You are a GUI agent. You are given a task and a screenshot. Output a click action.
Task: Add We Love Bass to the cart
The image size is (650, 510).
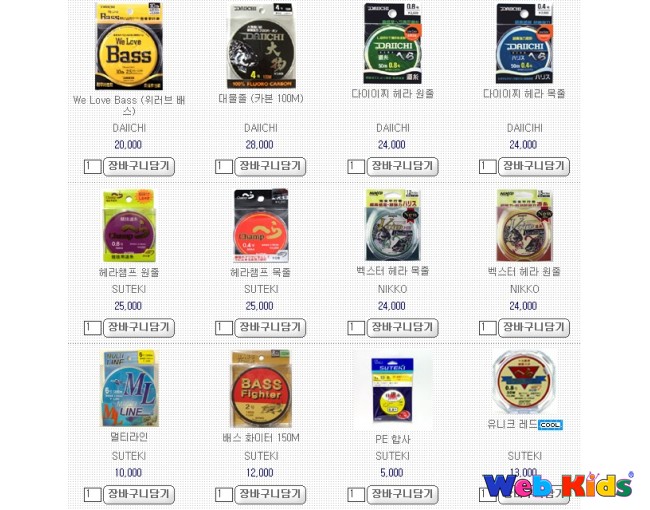coord(139,166)
